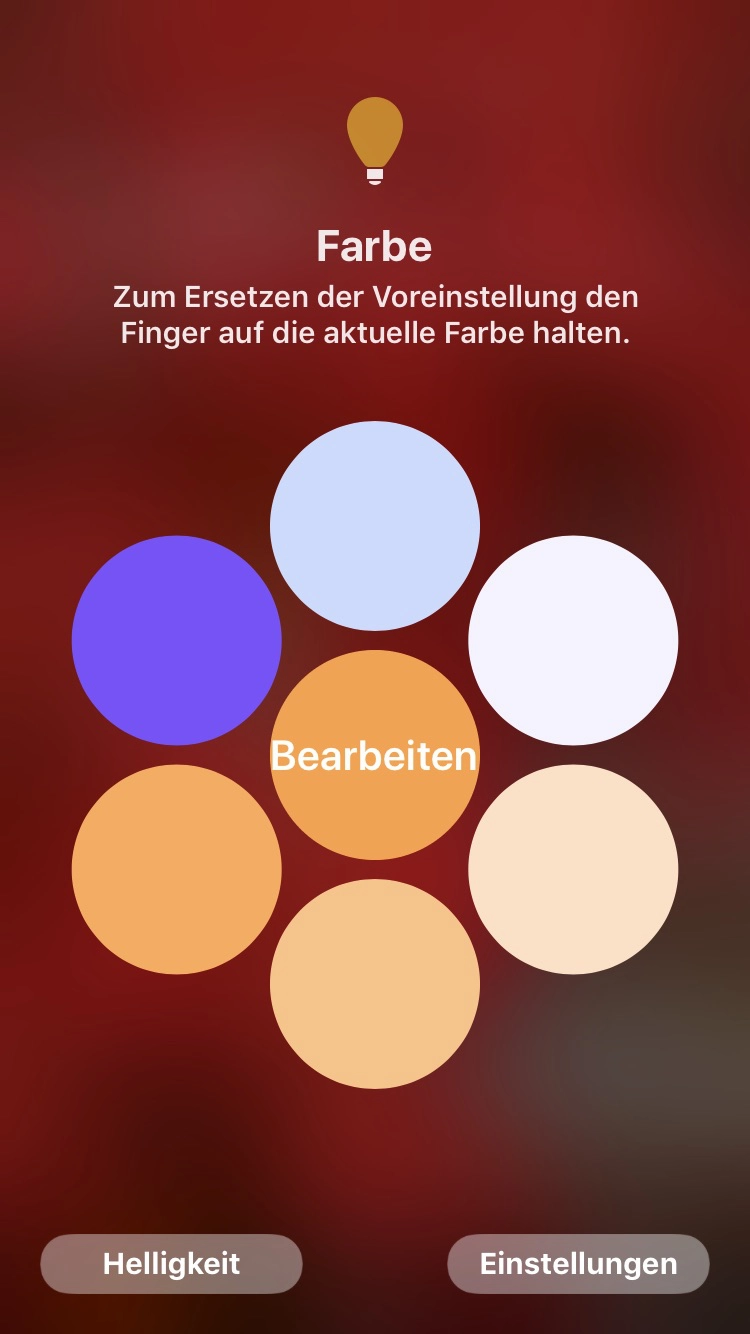Select the purple color preset

(177, 640)
